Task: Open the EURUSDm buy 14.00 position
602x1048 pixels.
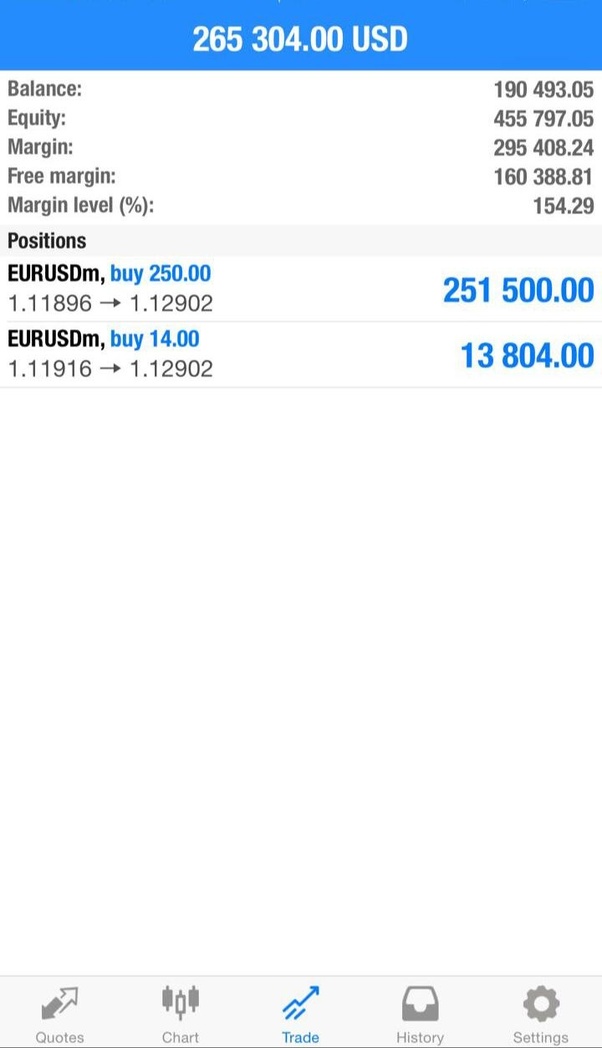Action: [301, 354]
